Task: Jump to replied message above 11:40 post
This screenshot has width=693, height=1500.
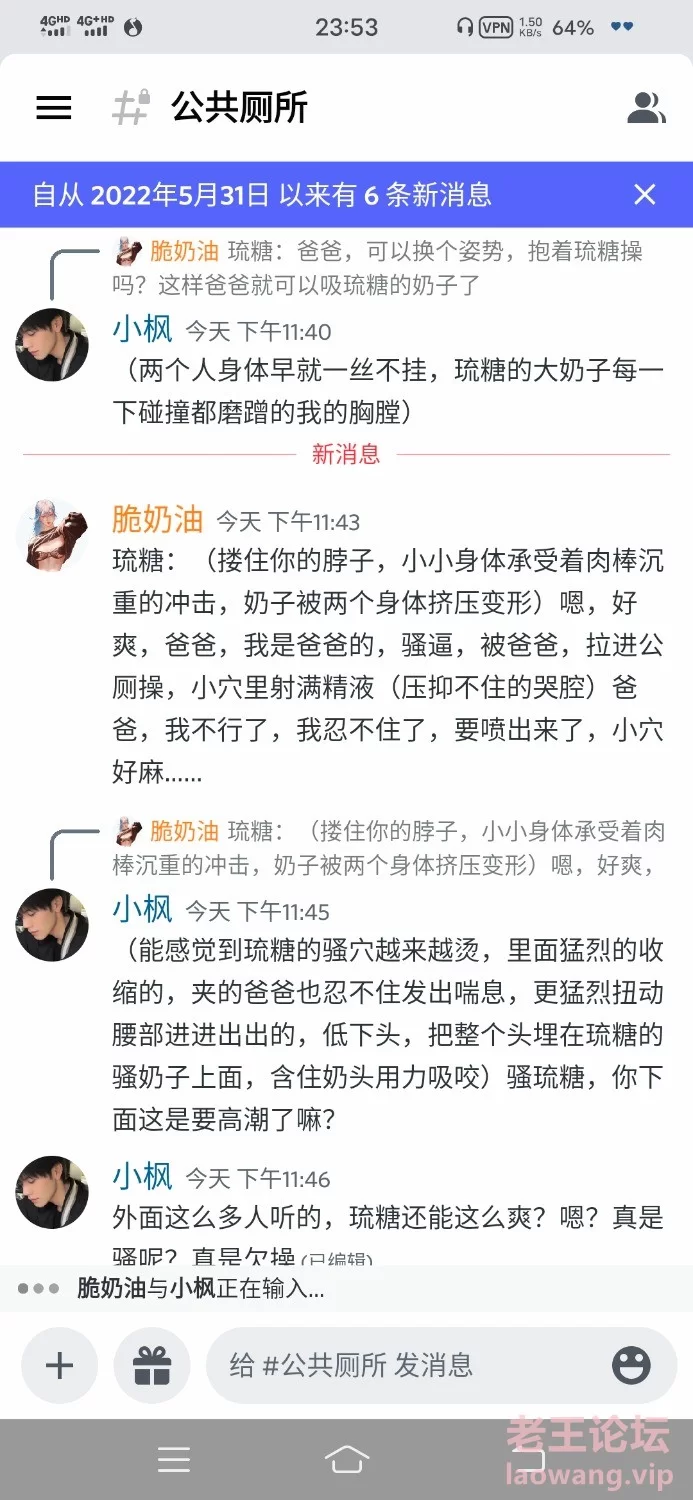Action: point(389,267)
